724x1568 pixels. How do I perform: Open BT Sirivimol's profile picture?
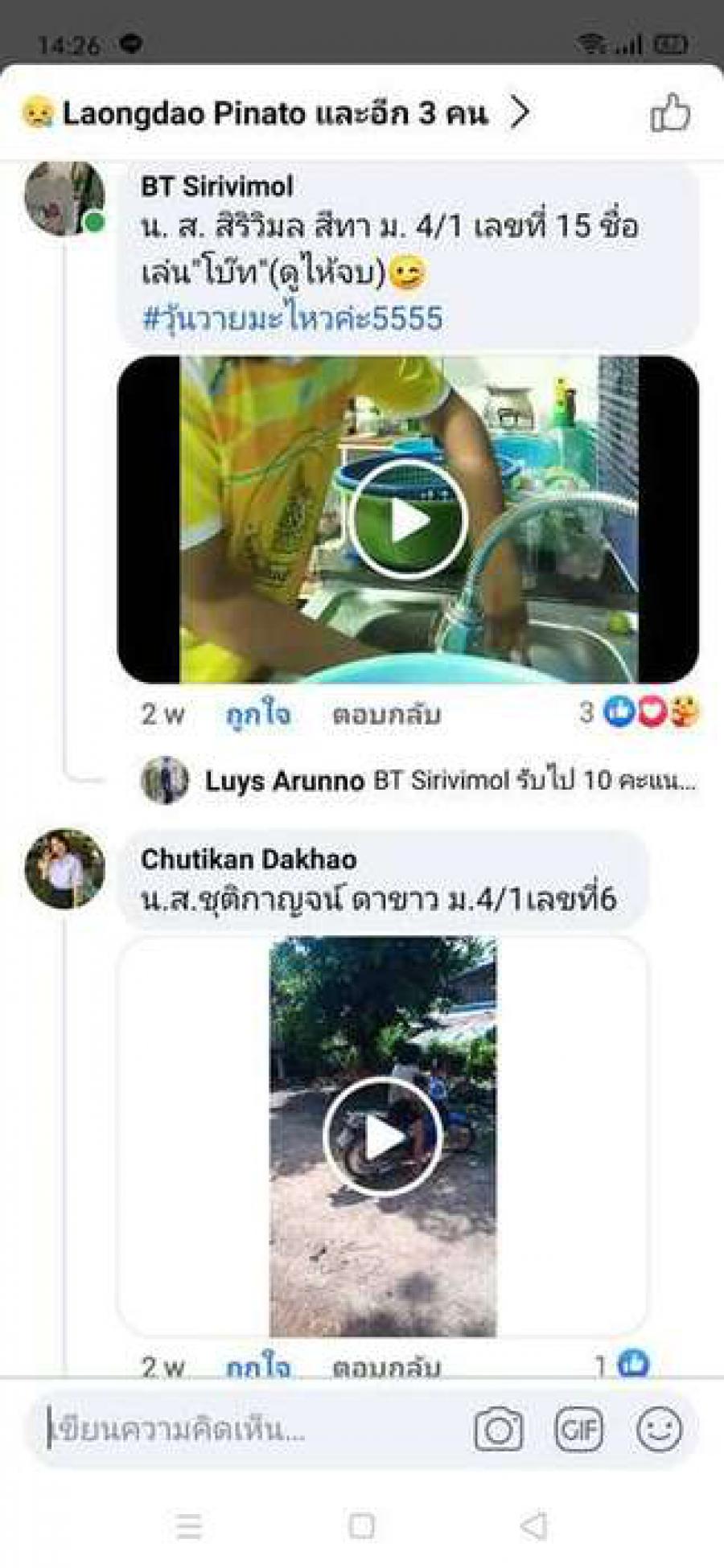[64, 198]
